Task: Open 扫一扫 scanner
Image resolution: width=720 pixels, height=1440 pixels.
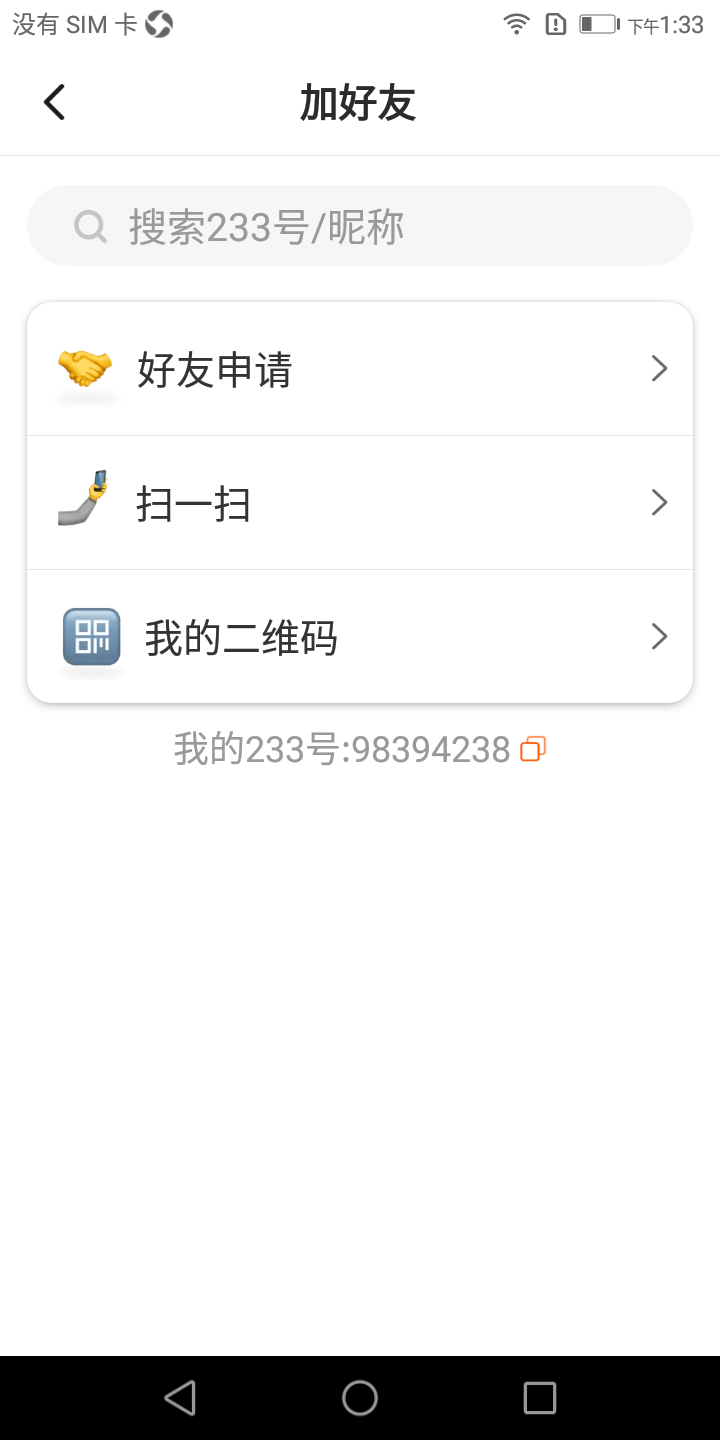Action: pos(360,503)
